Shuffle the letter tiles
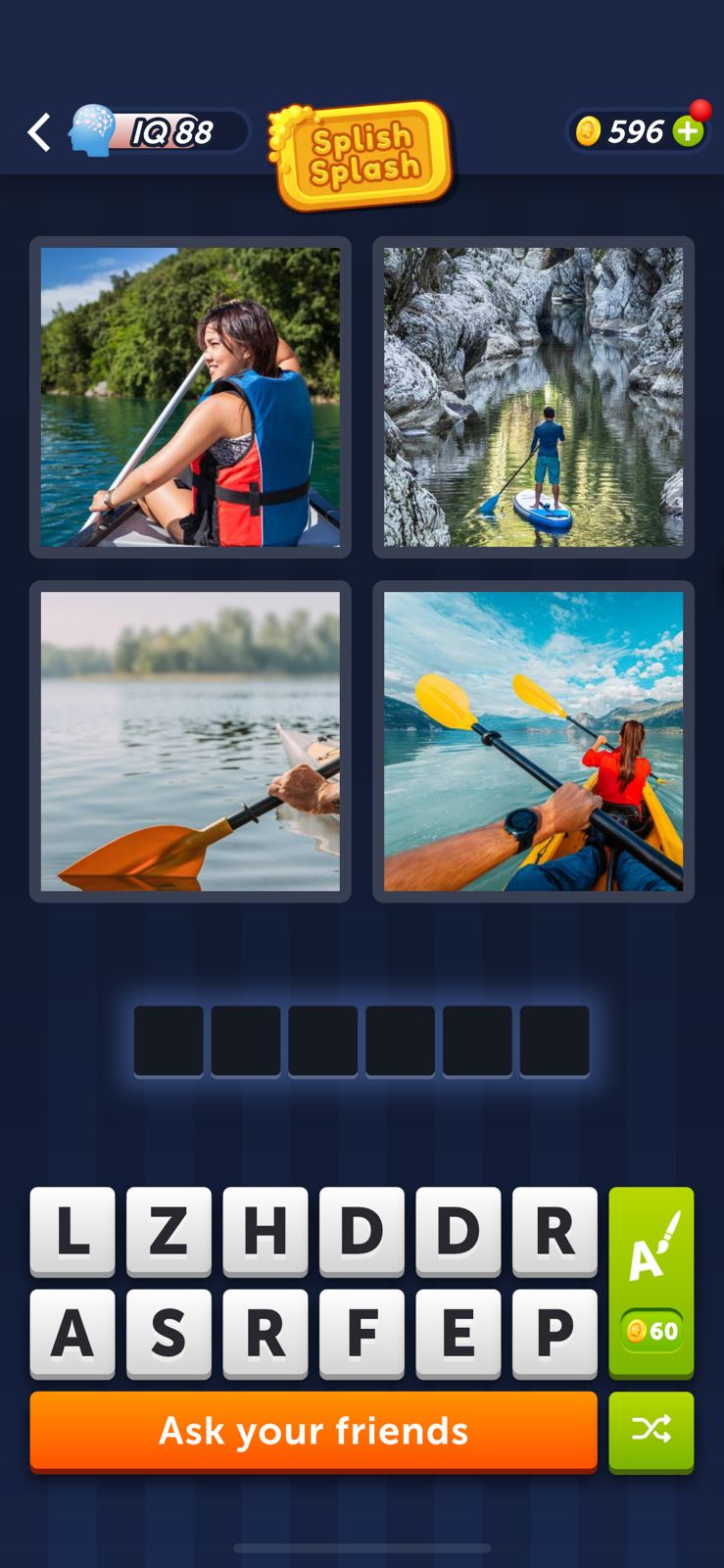The image size is (724, 1568). click(652, 1431)
